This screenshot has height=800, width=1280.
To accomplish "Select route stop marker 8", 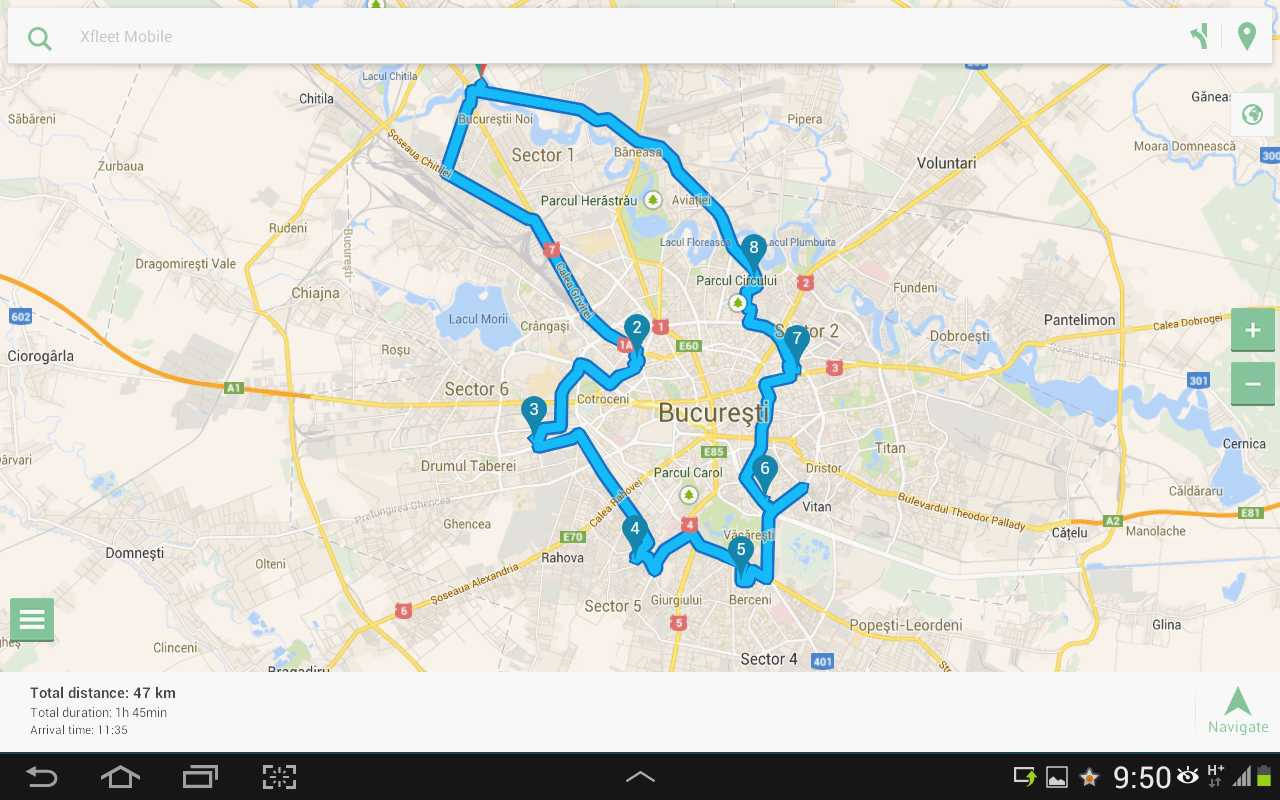I will pos(754,247).
